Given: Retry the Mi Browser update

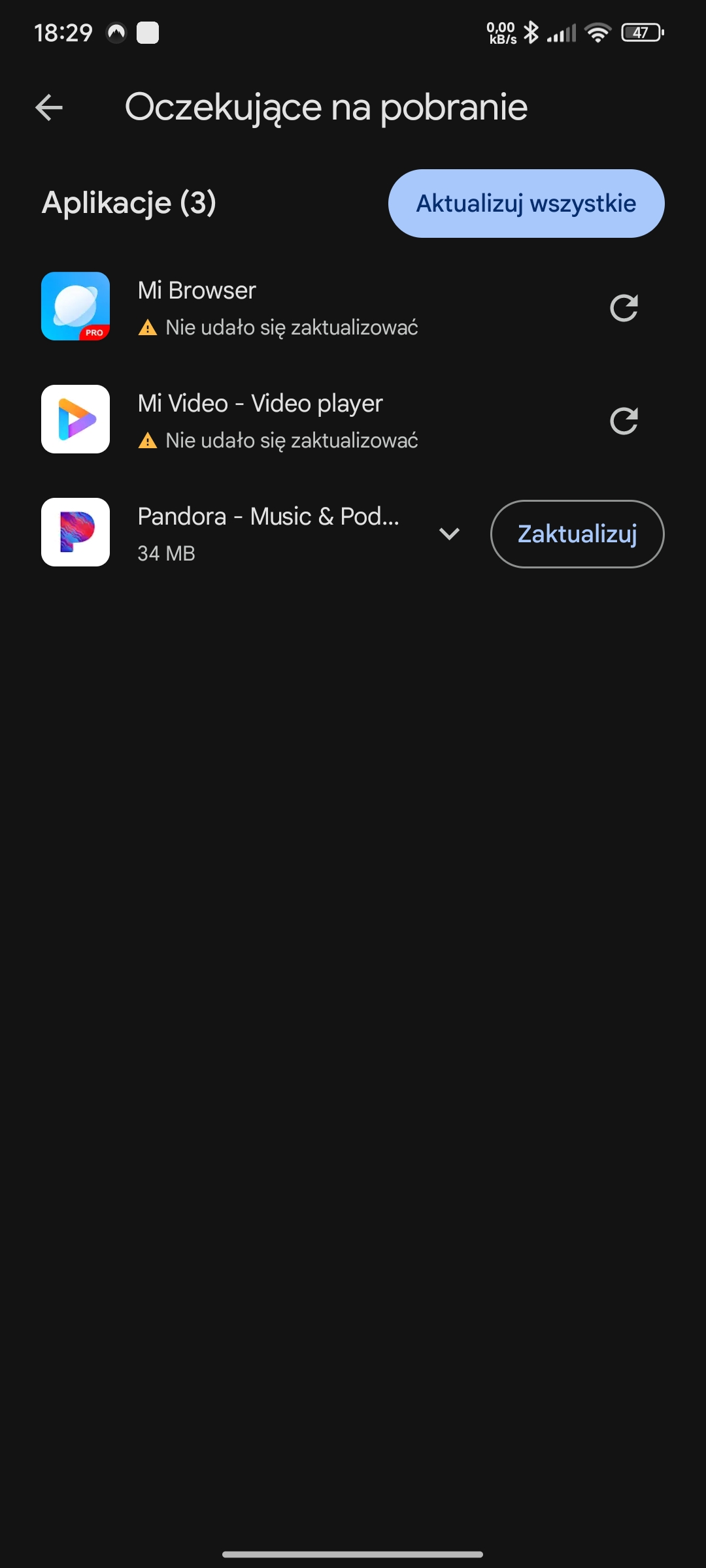Looking at the screenshot, I should pyautogui.click(x=624, y=308).
